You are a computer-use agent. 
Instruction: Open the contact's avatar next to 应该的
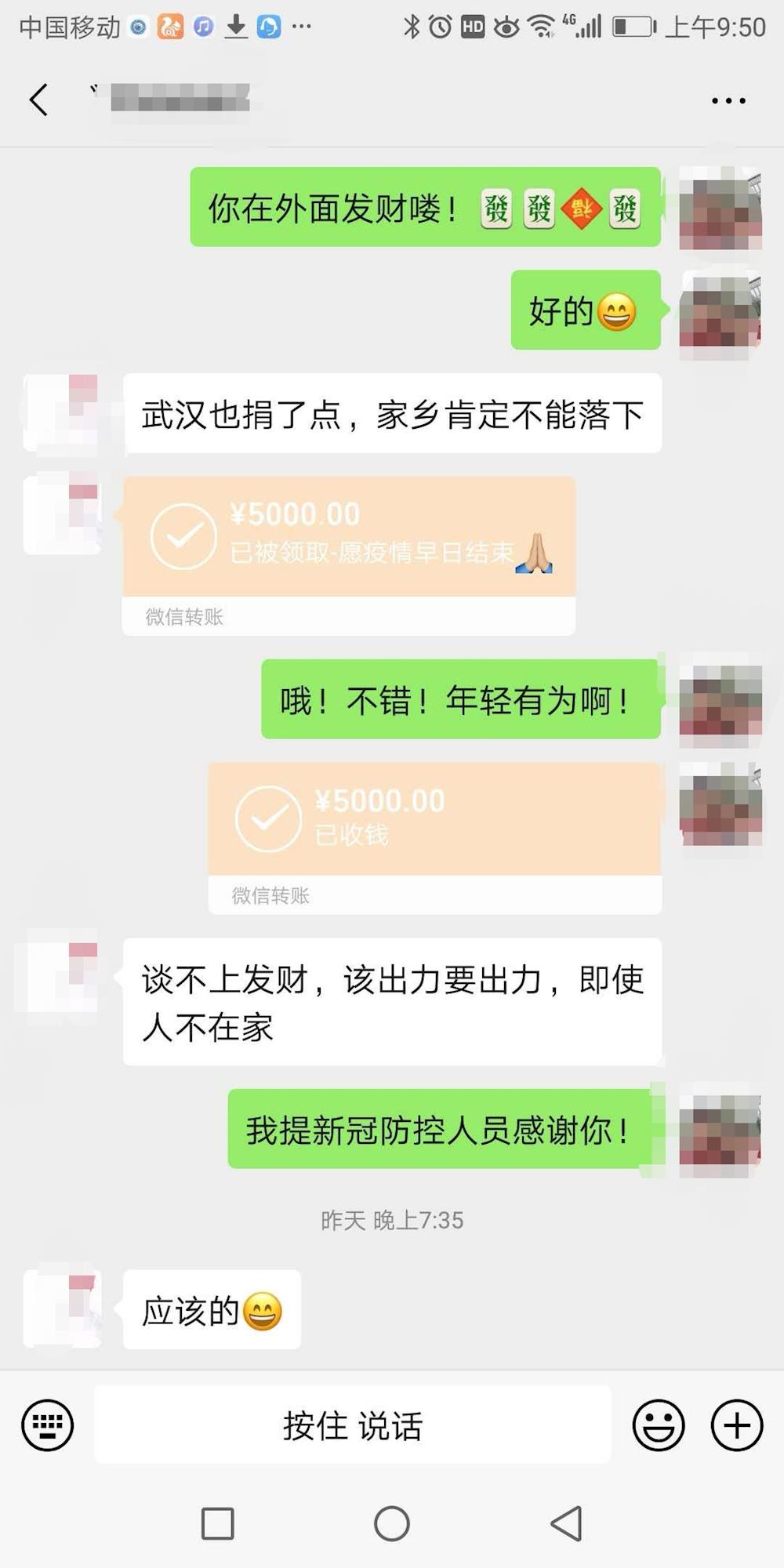pos(63,1308)
